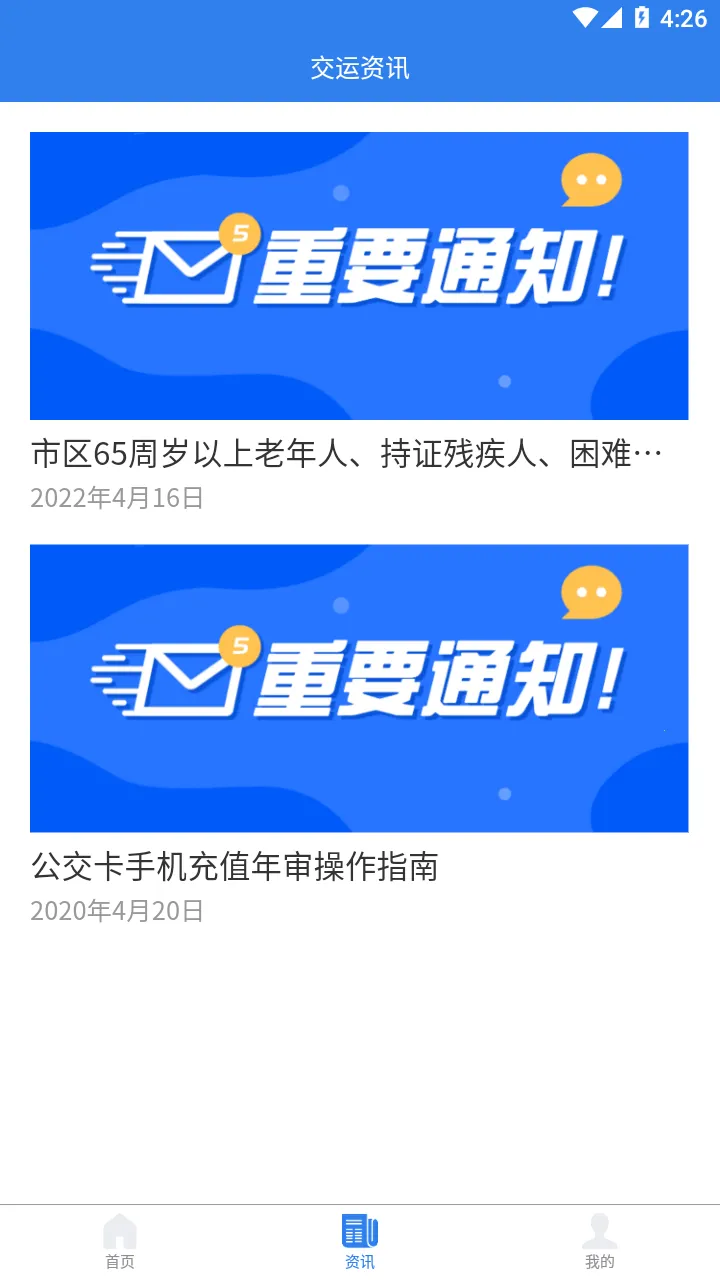The width and height of the screenshot is (720, 1280).
Task: Tap the date 2020年4月20日 below second article
Action: [115, 911]
